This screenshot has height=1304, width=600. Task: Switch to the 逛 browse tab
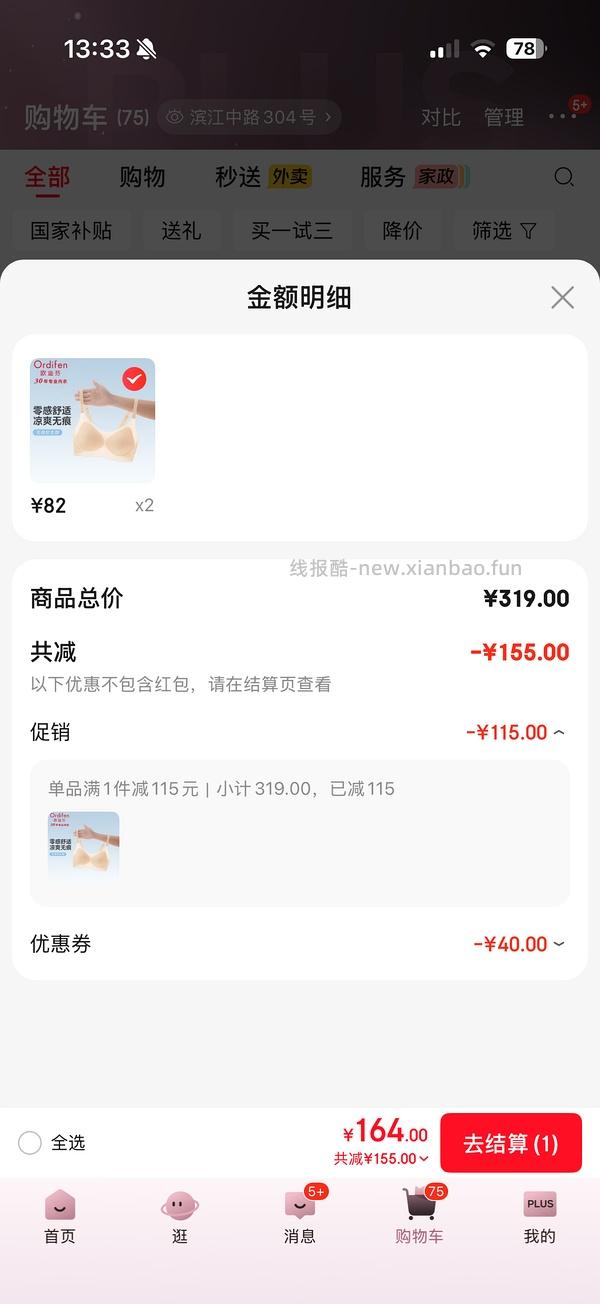click(x=180, y=1216)
